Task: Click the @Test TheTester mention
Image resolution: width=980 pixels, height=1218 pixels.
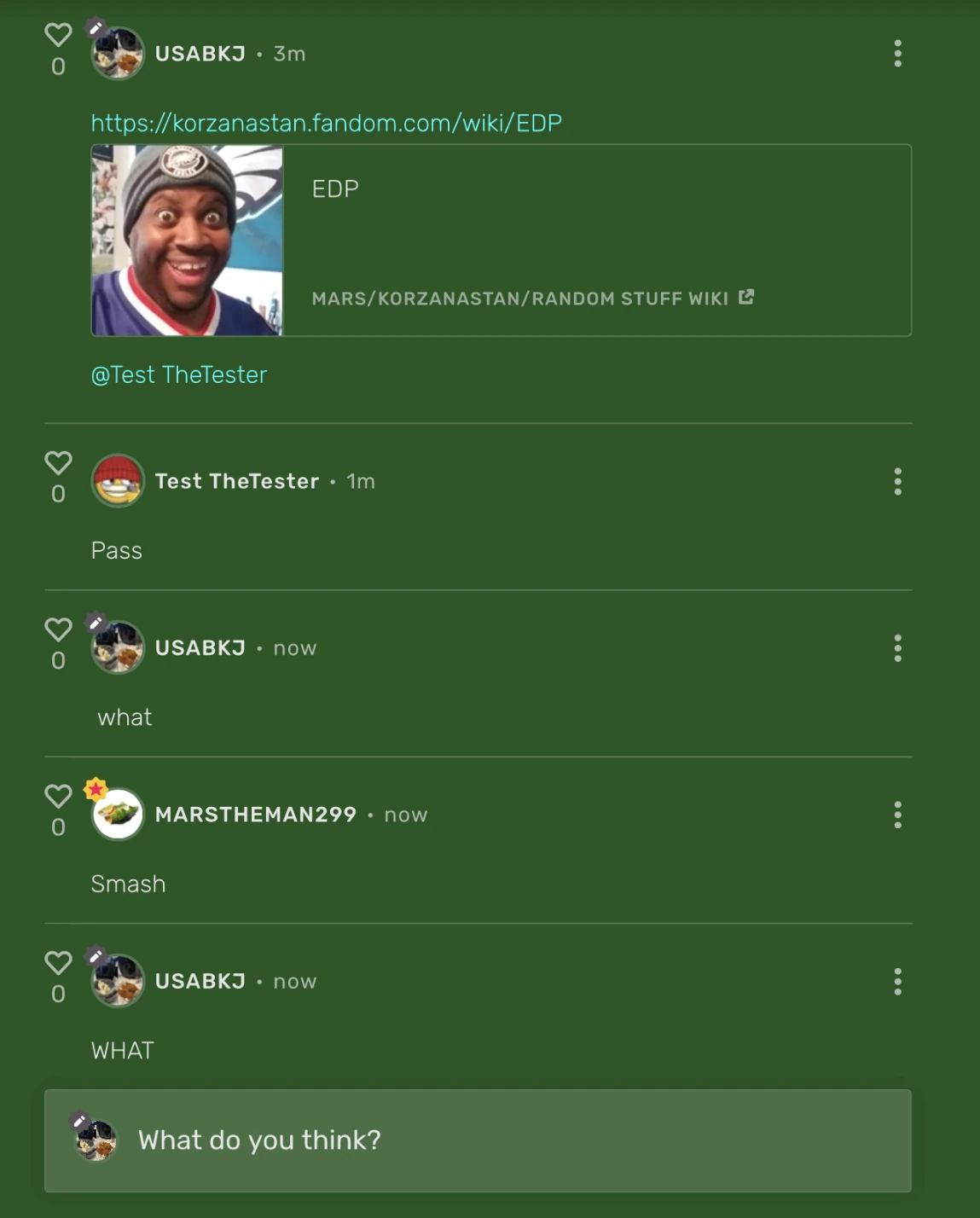Action: coord(179,374)
